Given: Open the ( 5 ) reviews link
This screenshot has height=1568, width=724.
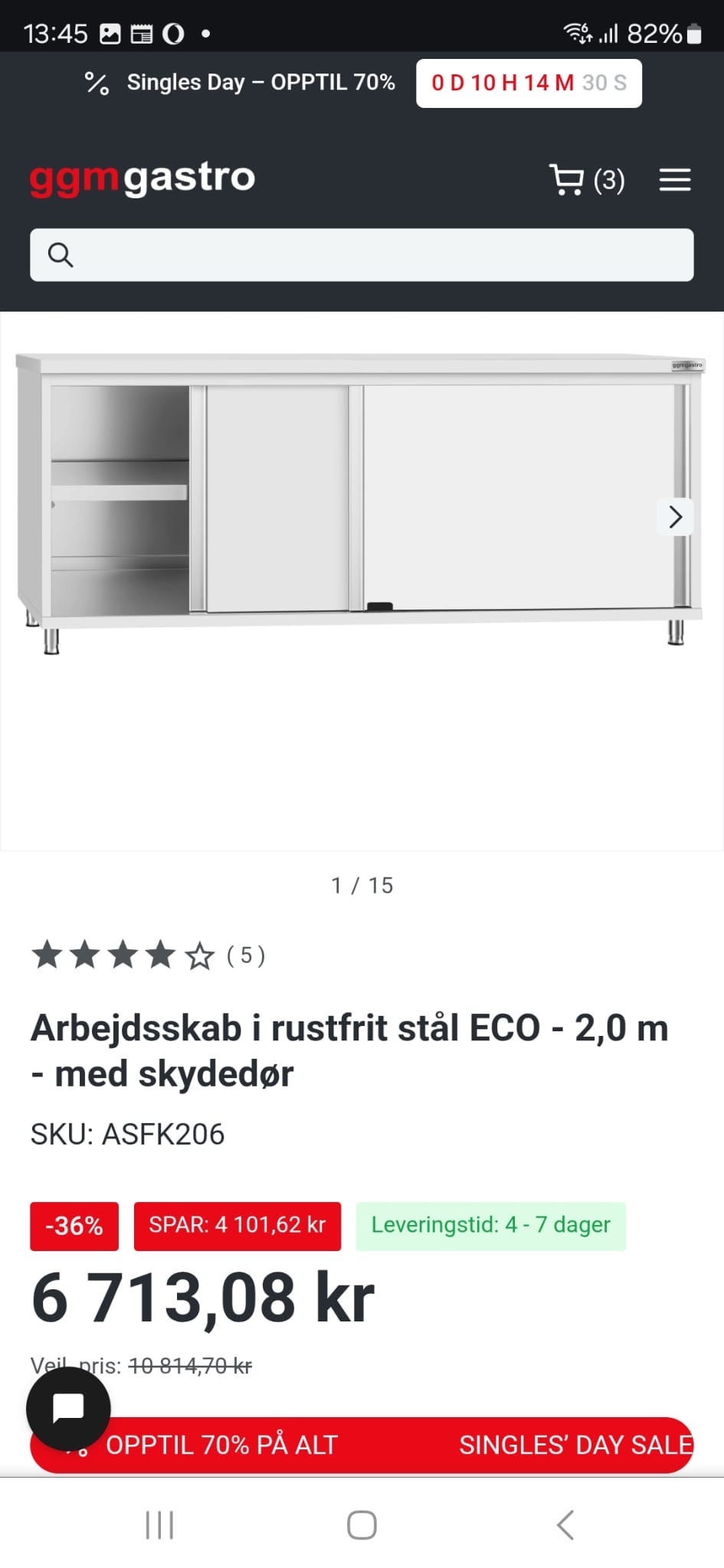Looking at the screenshot, I should [x=244, y=955].
